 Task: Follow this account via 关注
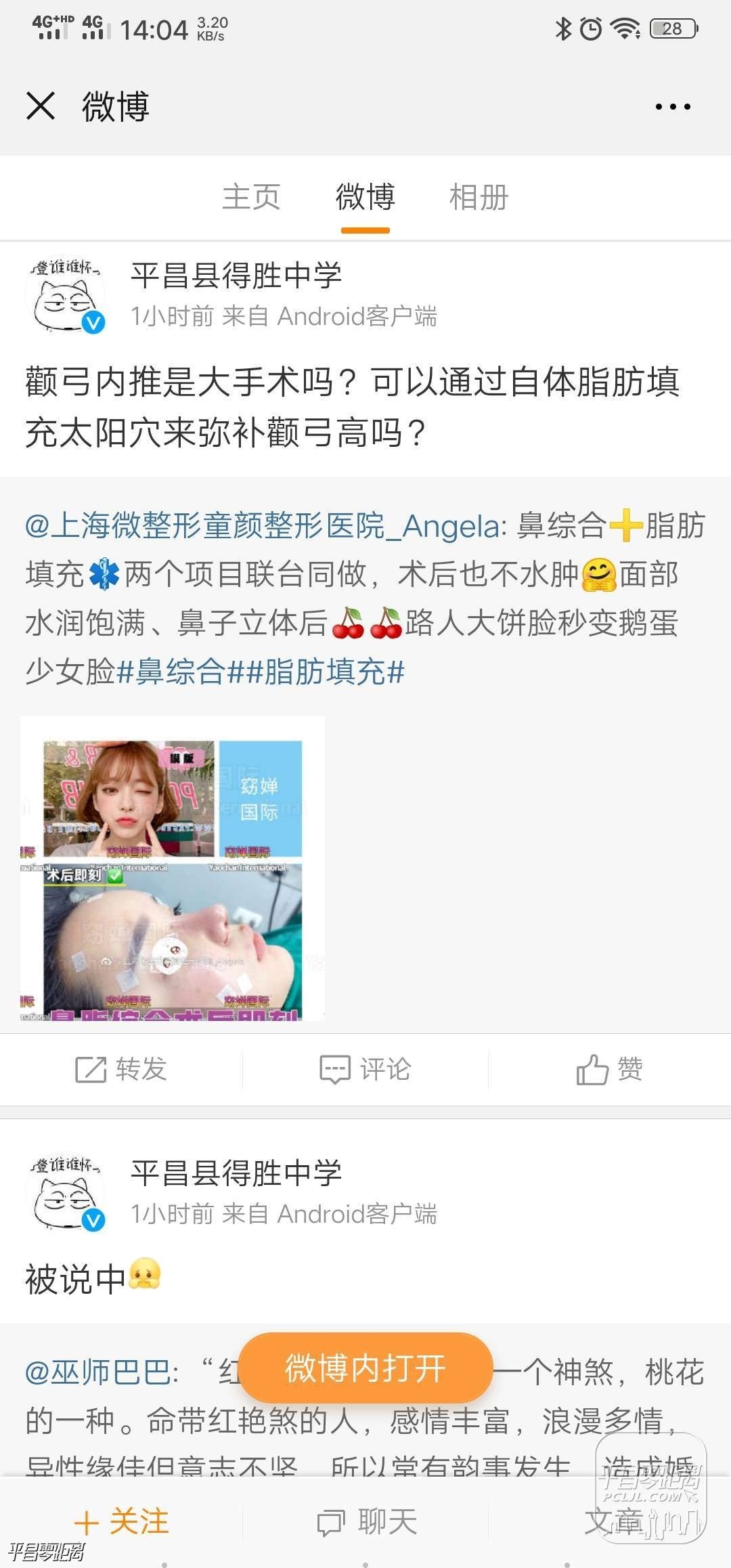coord(122,1521)
